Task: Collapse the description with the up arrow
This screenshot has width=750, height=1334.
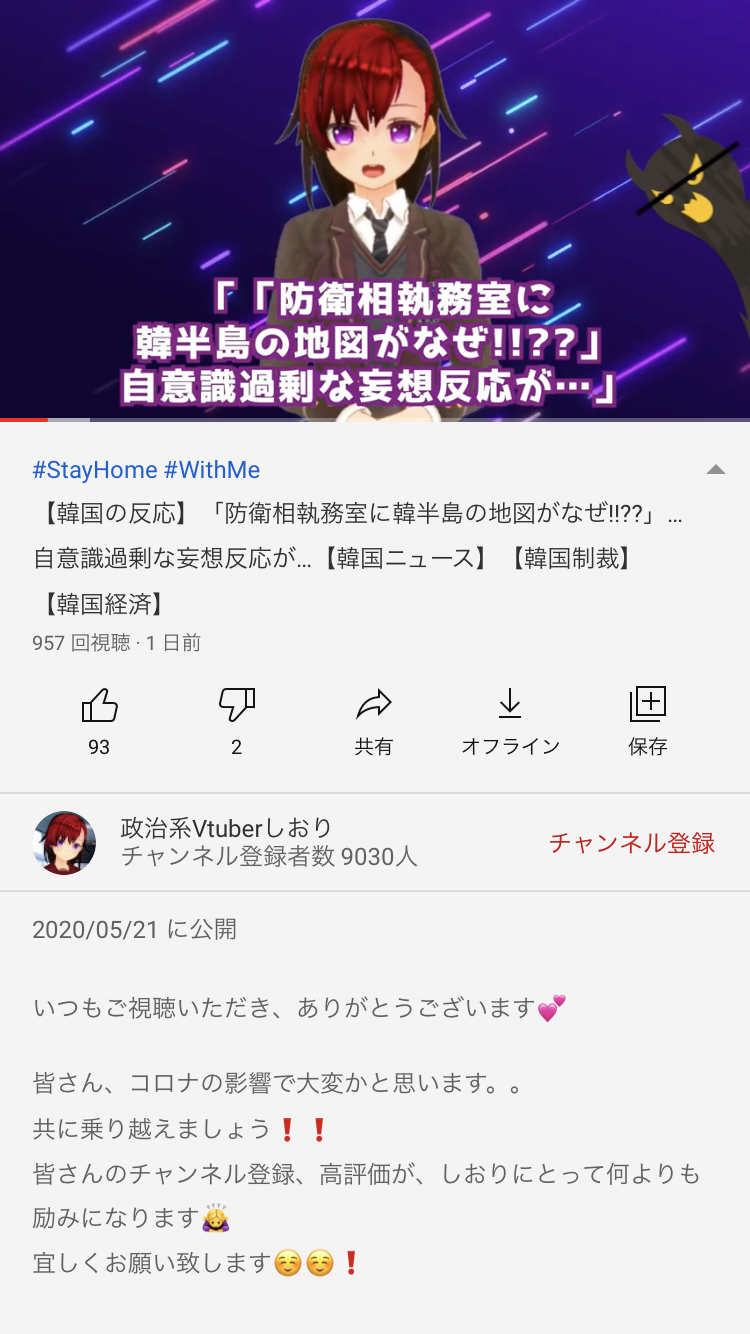Action: click(716, 469)
